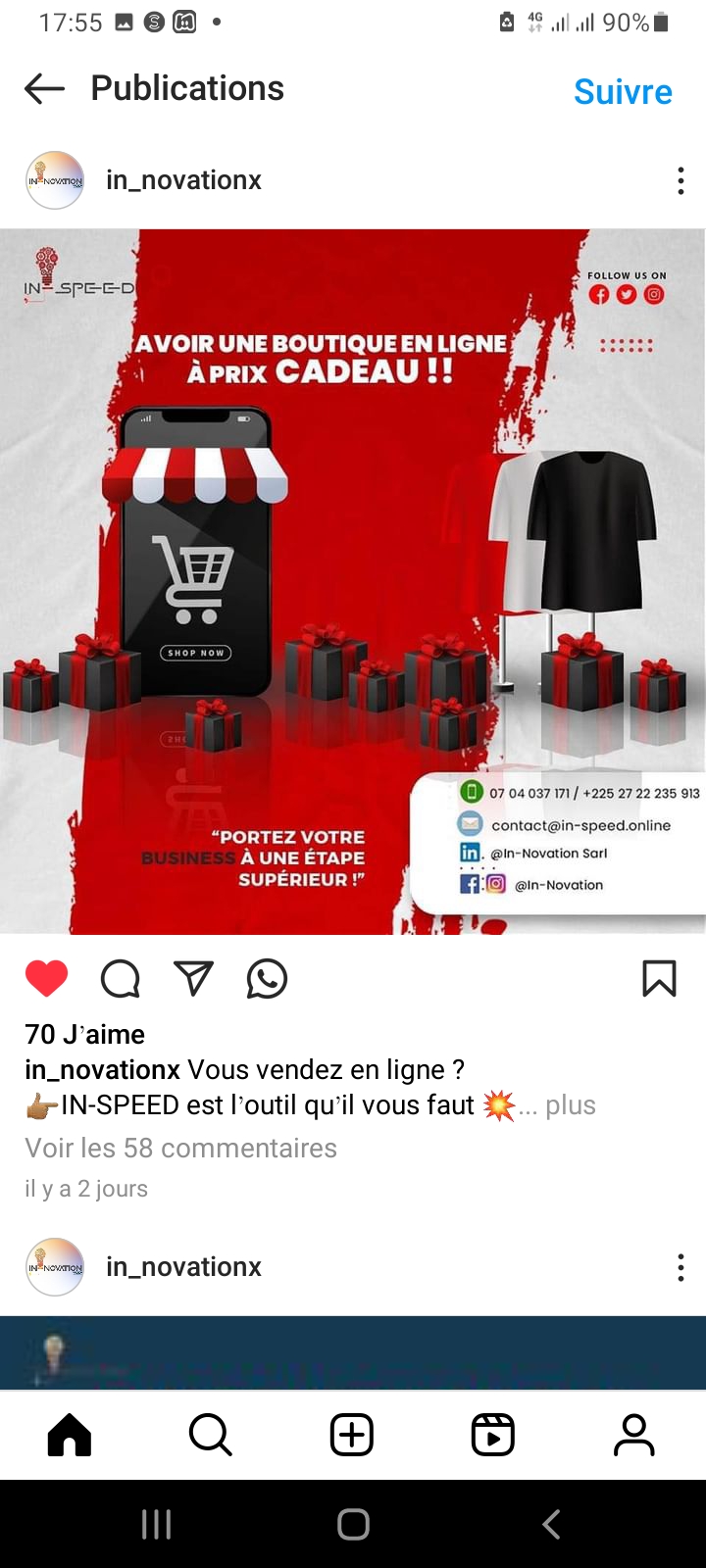Unlike the post via red heart
The image size is (706, 1568).
[x=46, y=978]
